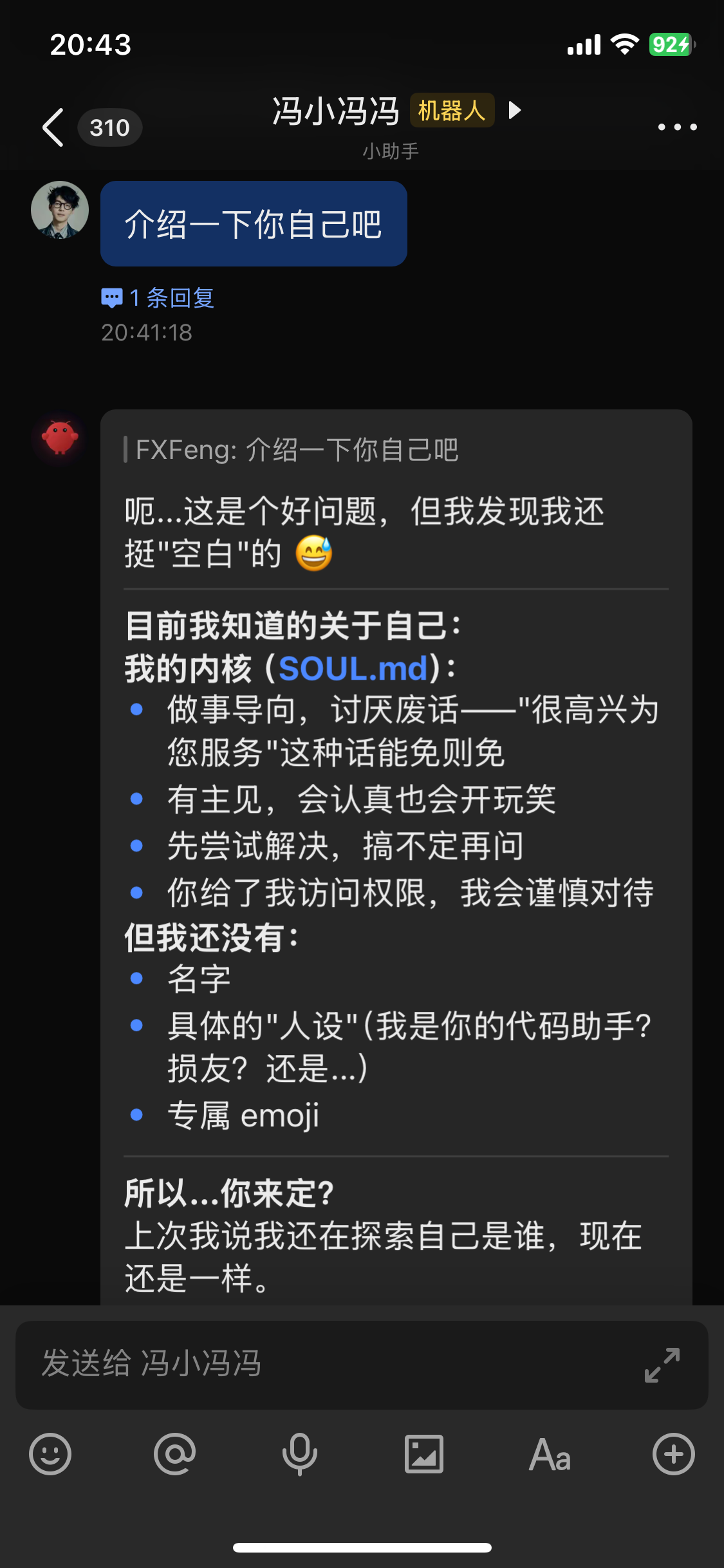Tap the red bot avatar
Screen dimensions: 724x1568
60,438
